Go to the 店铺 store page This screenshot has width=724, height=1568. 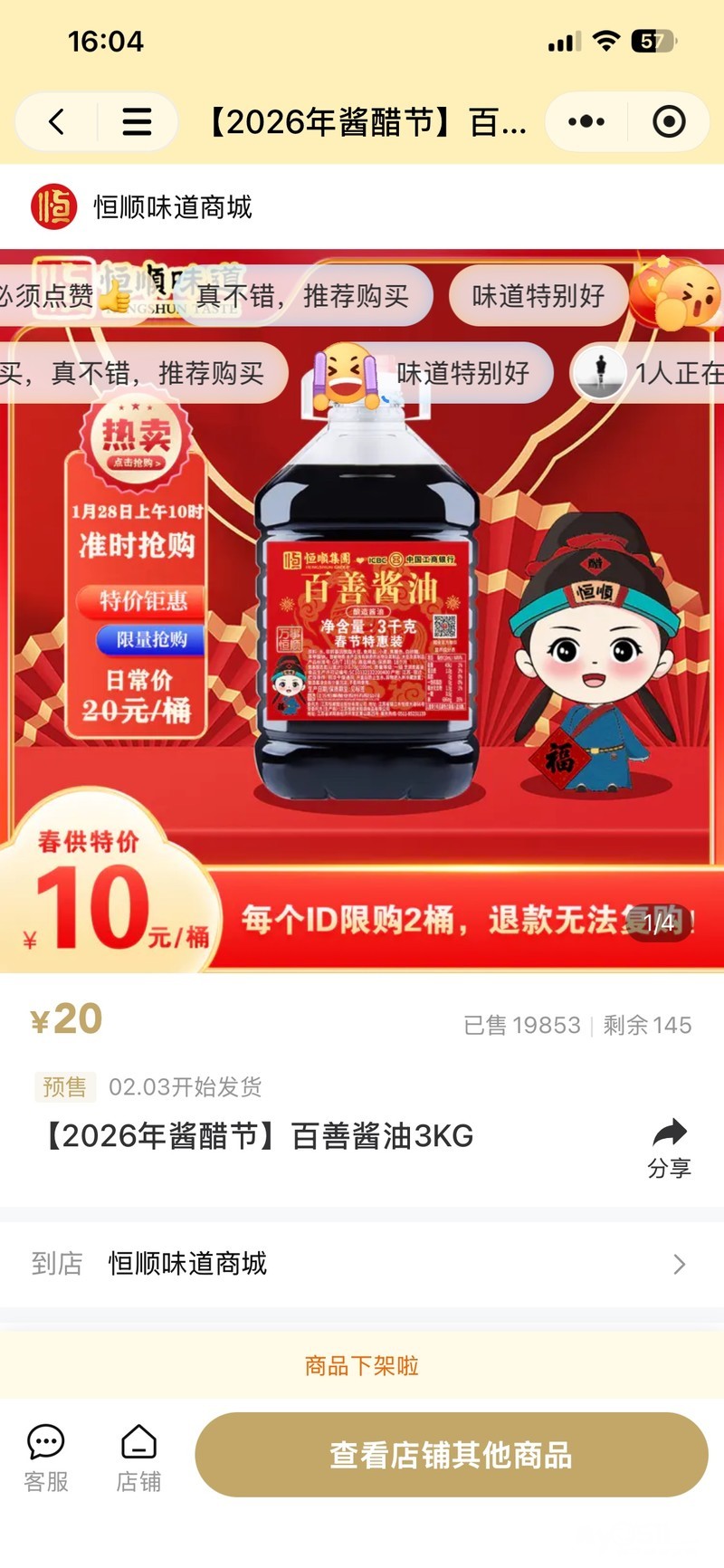138,1457
